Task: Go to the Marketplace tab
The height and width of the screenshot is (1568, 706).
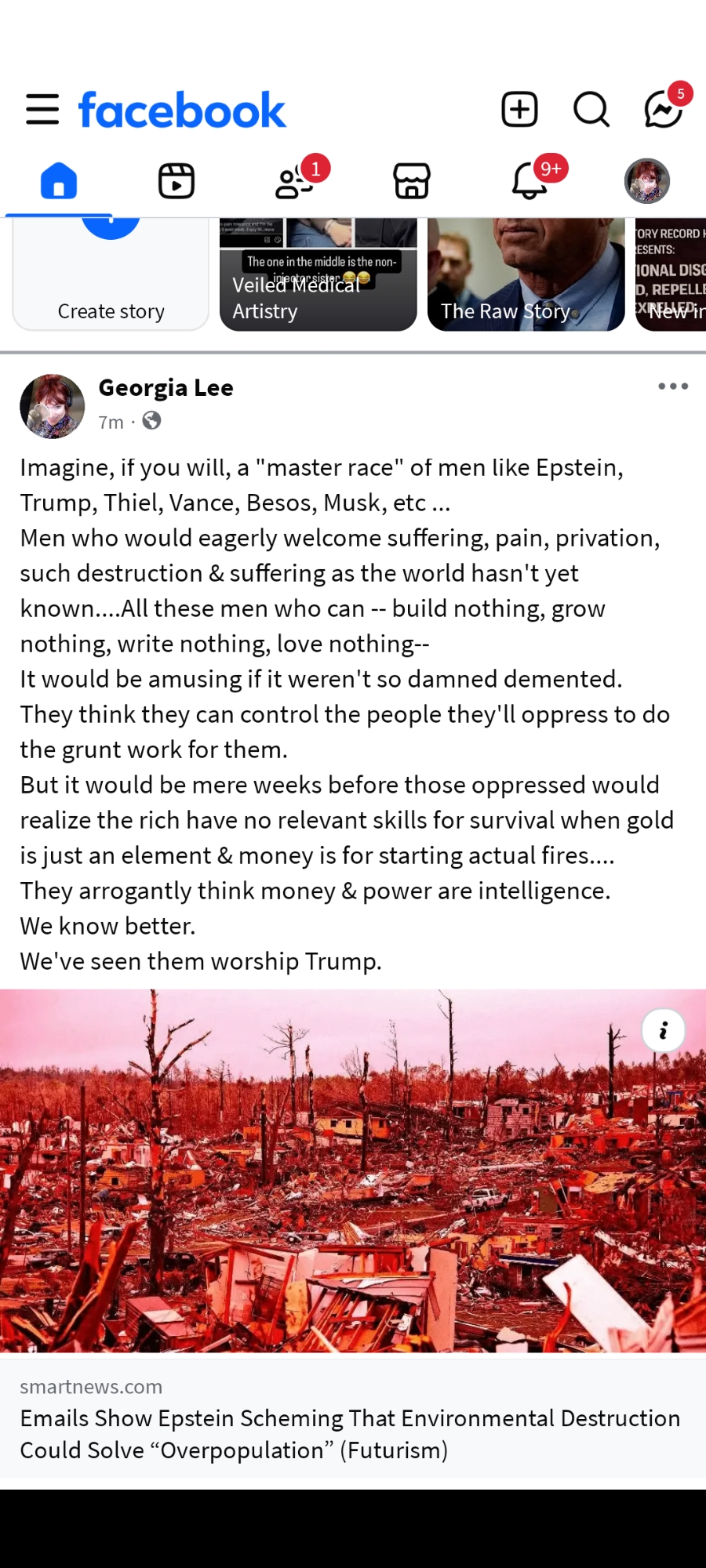Action: tap(412, 181)
